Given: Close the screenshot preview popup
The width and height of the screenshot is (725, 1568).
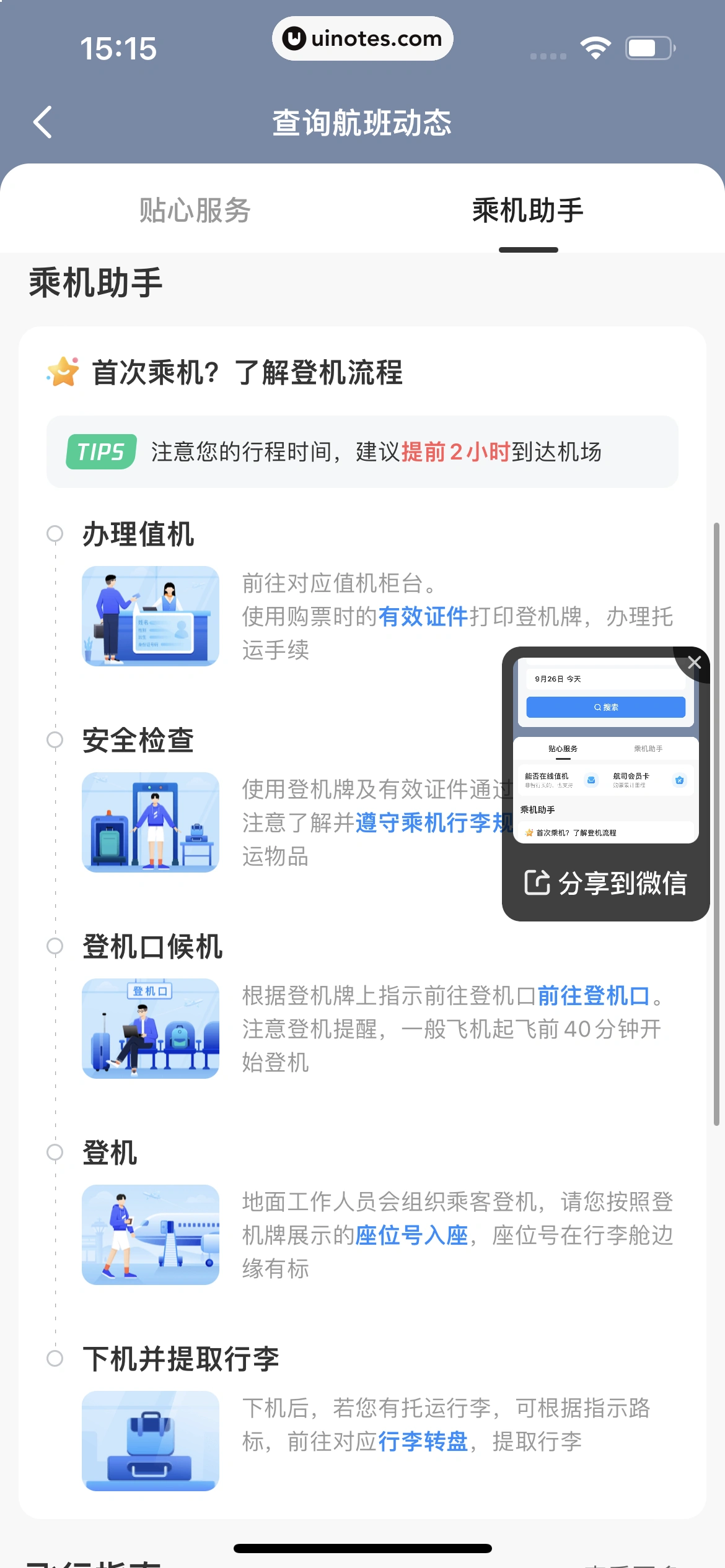Looking at the screenshot, I should click(x=694, y=662).
